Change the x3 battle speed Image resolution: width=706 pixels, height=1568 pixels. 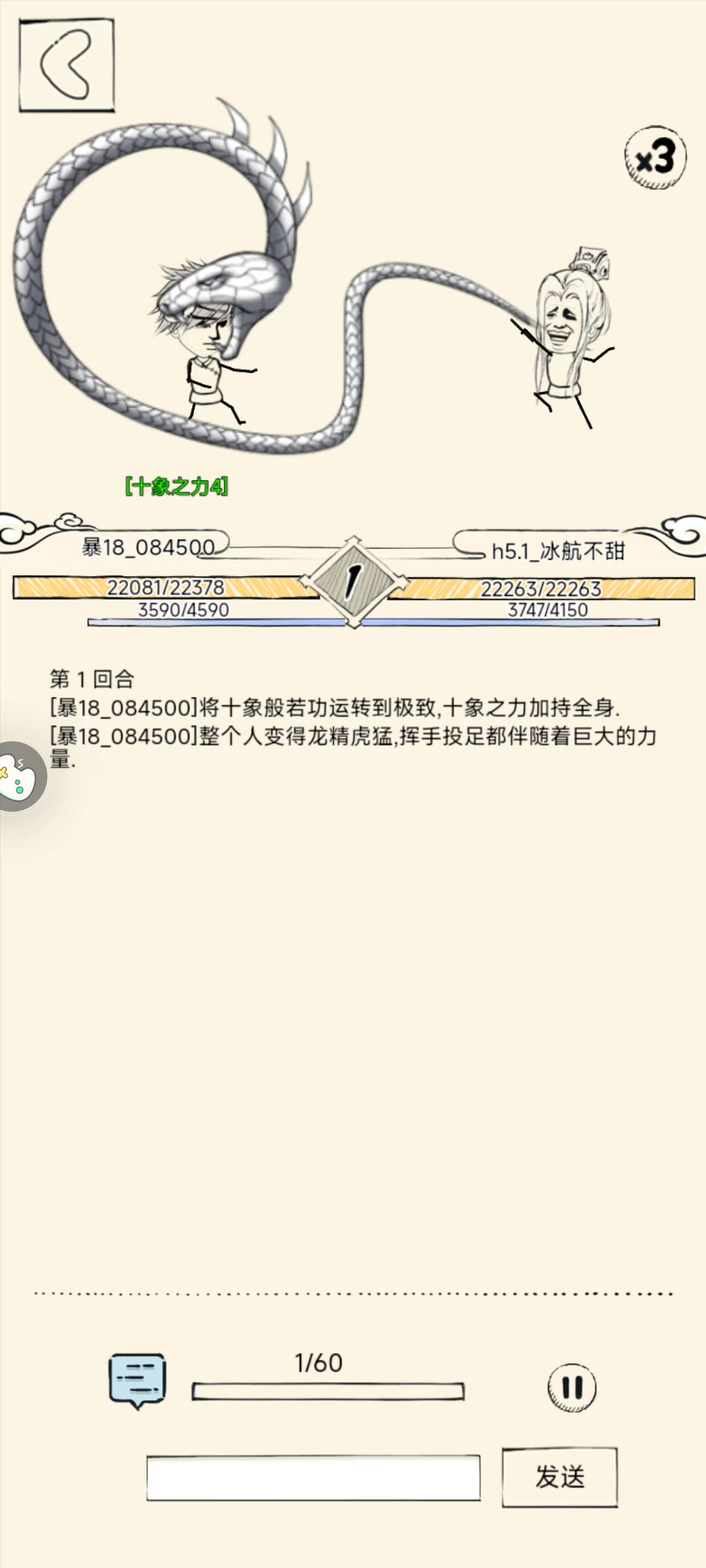pos(655,157)
